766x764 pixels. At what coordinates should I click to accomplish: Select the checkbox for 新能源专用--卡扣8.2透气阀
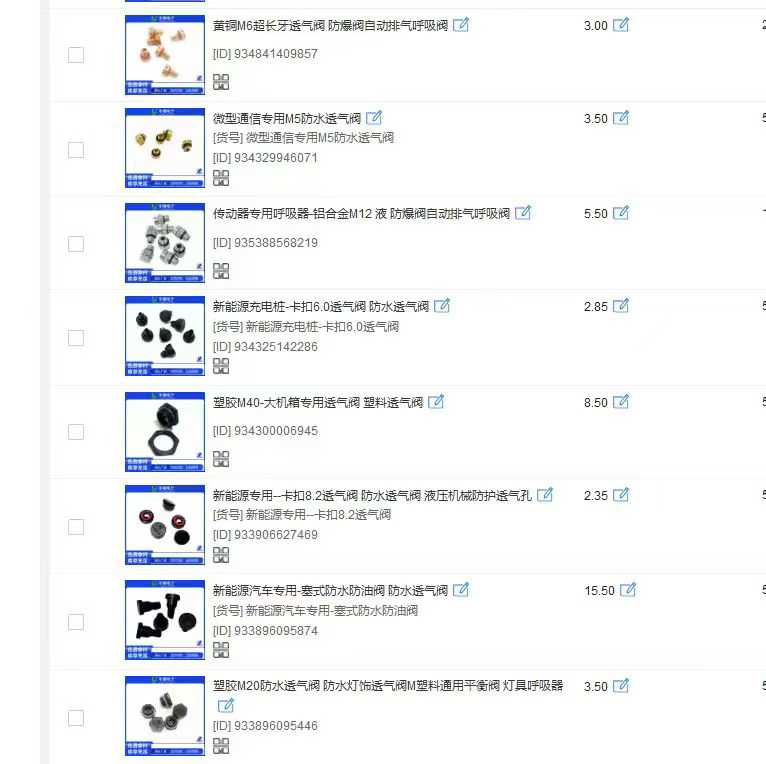(76, 527)
